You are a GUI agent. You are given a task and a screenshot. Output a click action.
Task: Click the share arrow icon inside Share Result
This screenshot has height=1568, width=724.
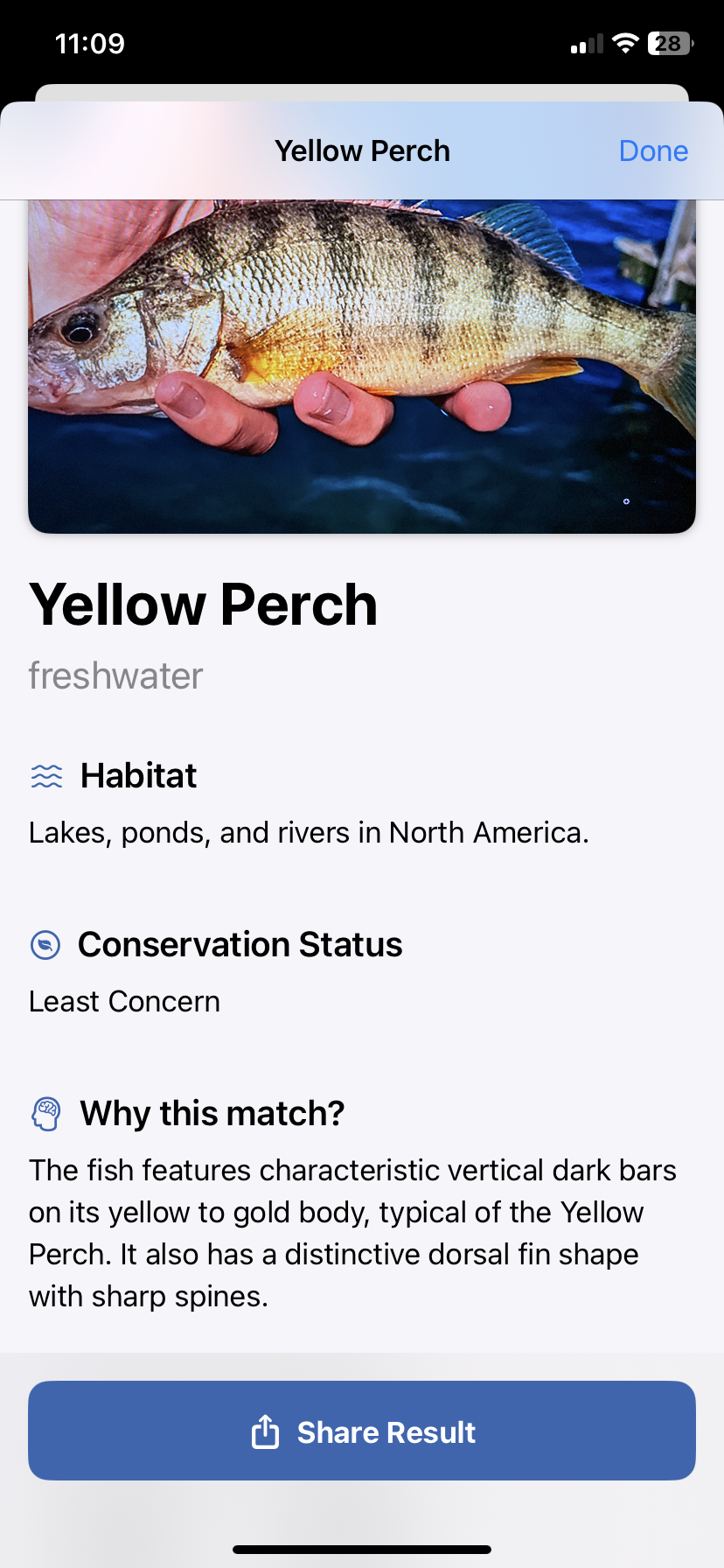pyautogui.click(x=266, y=1431)
